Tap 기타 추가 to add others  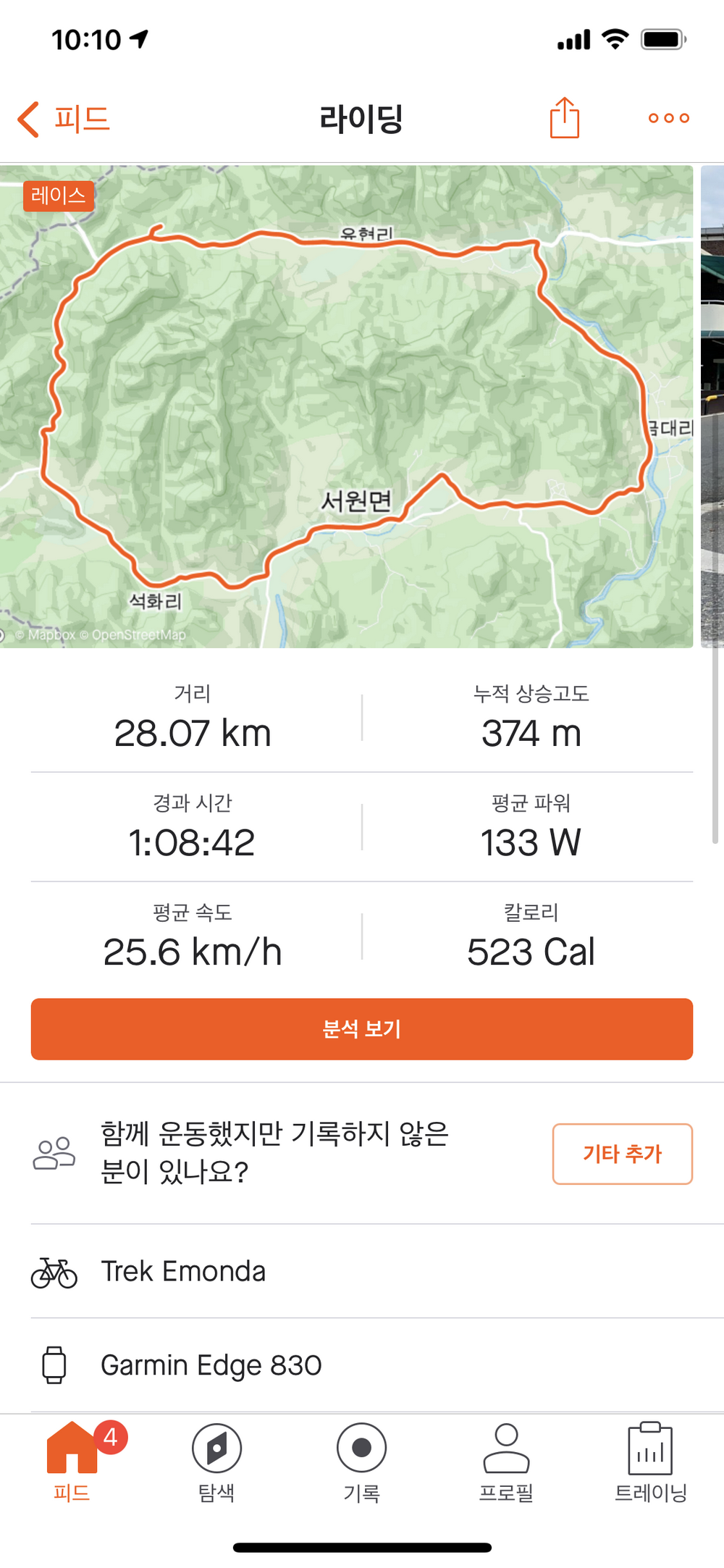point(622,1153)
